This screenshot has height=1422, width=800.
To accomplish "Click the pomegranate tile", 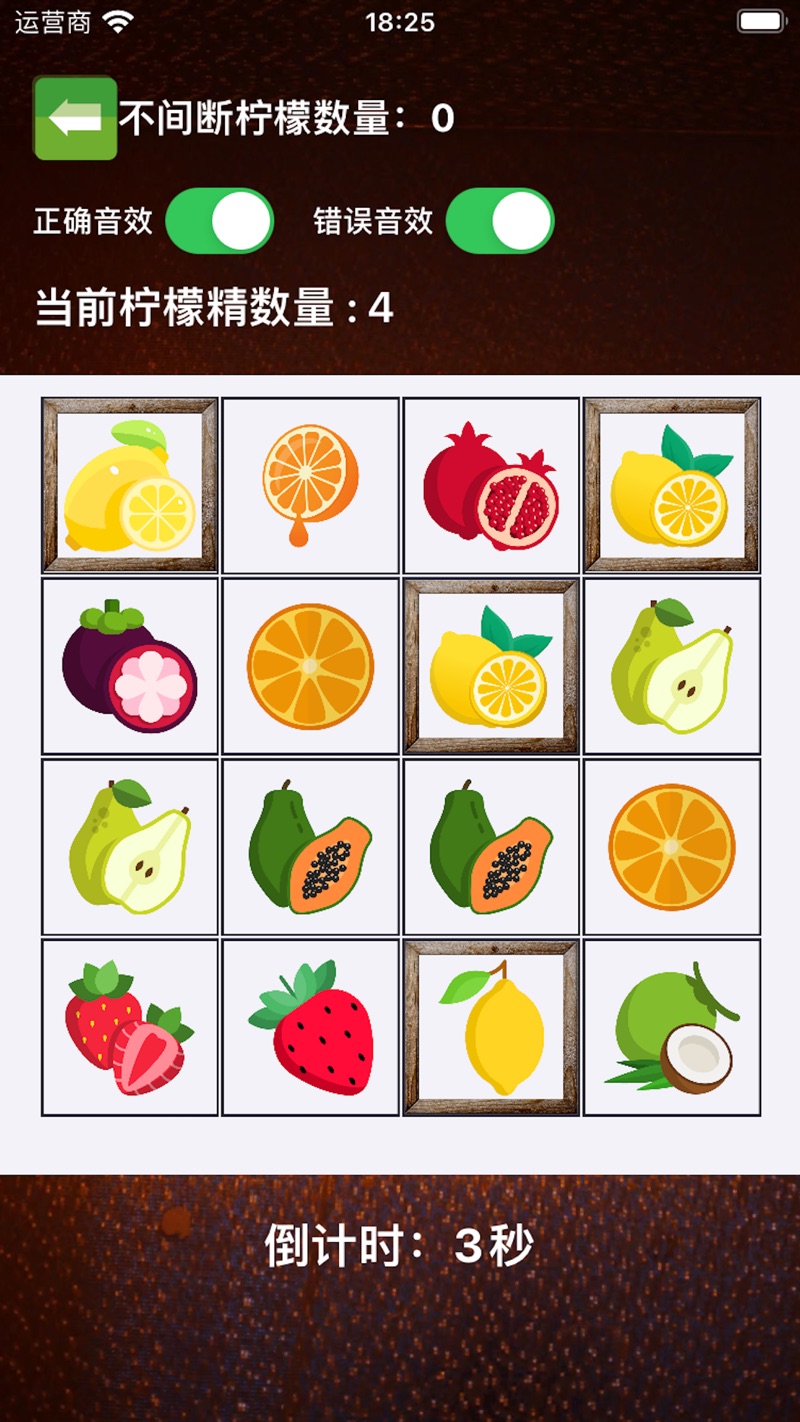I will coord(490,485).
